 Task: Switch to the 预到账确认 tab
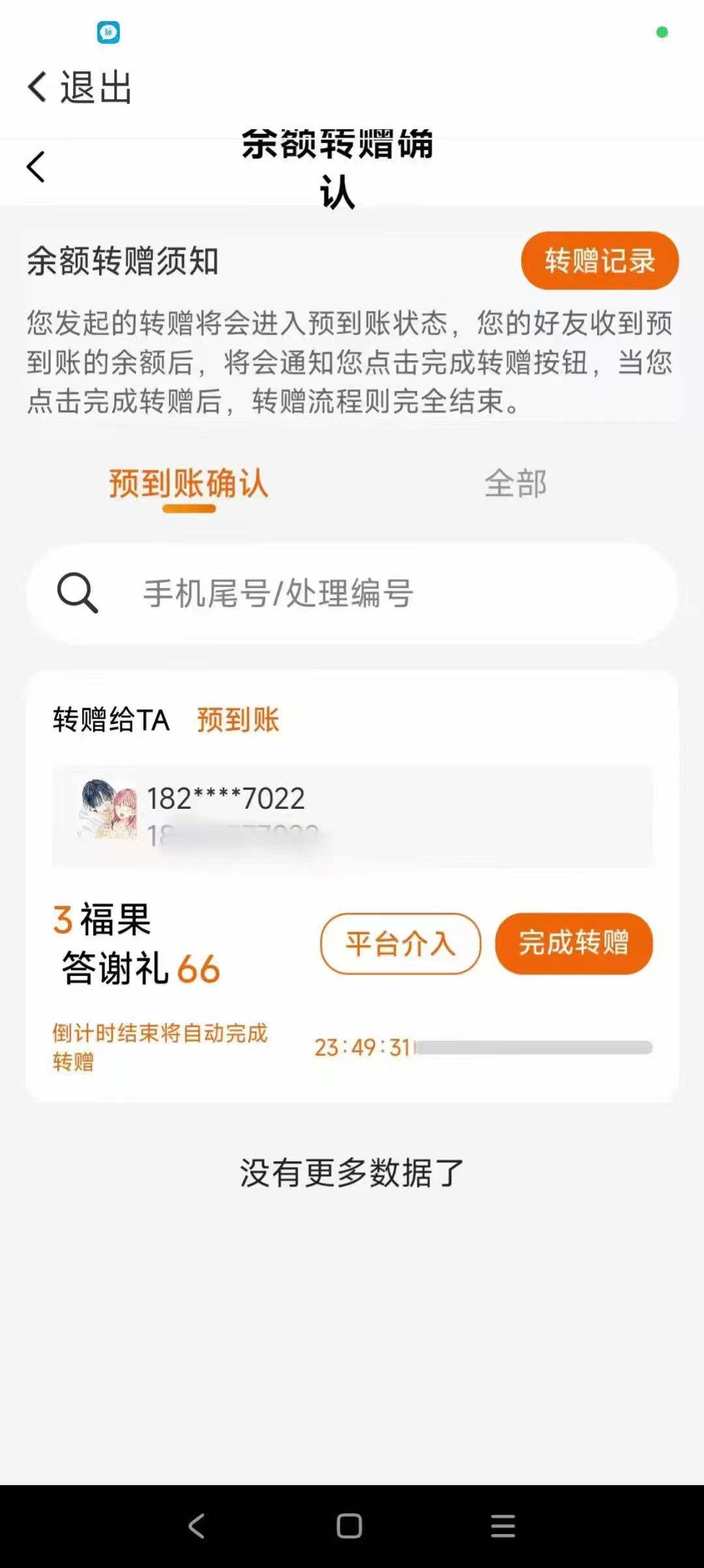pyautogui.click(x=188, y=484)
